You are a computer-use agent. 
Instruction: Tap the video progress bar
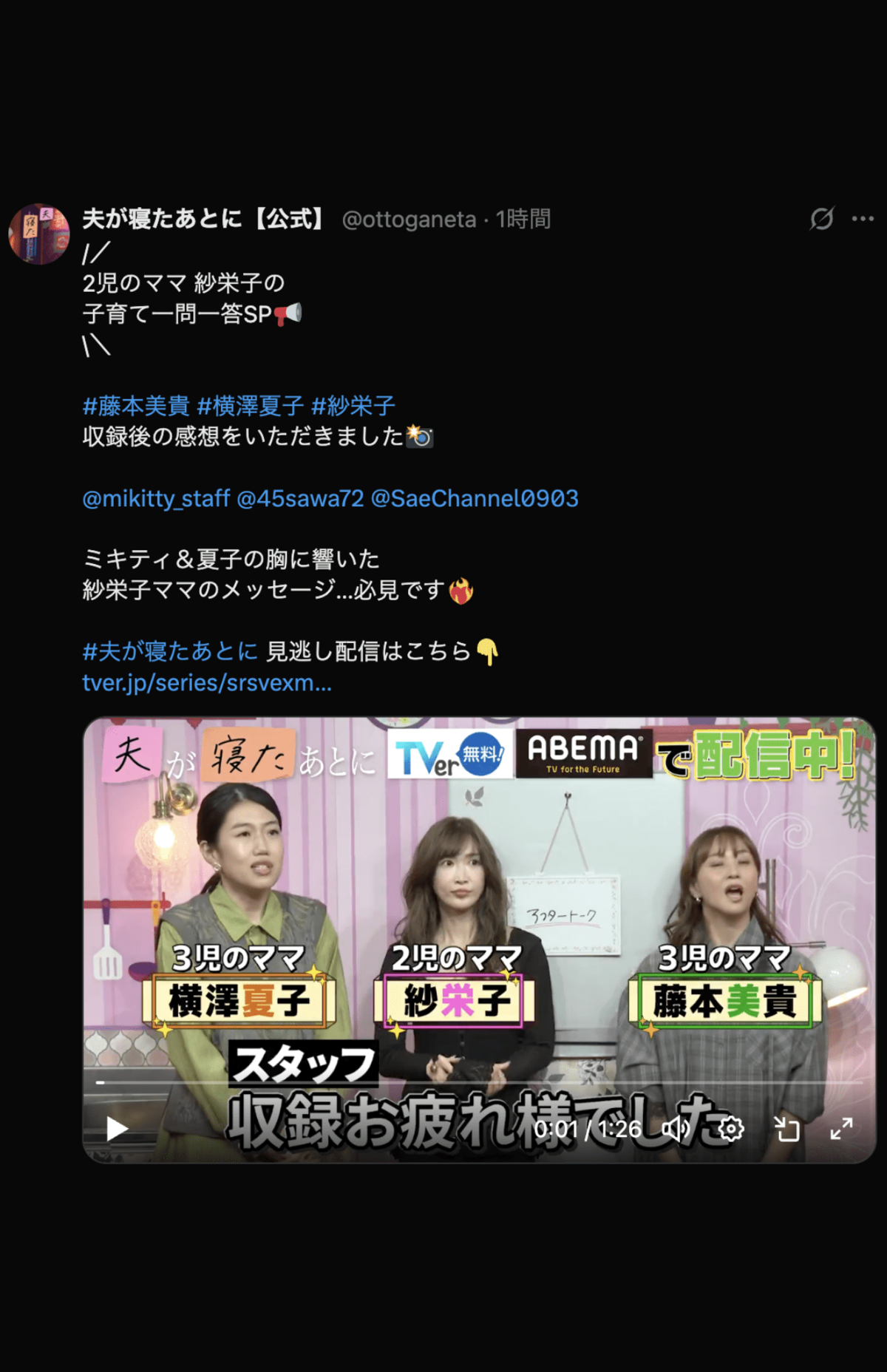tap(479, 1083)
